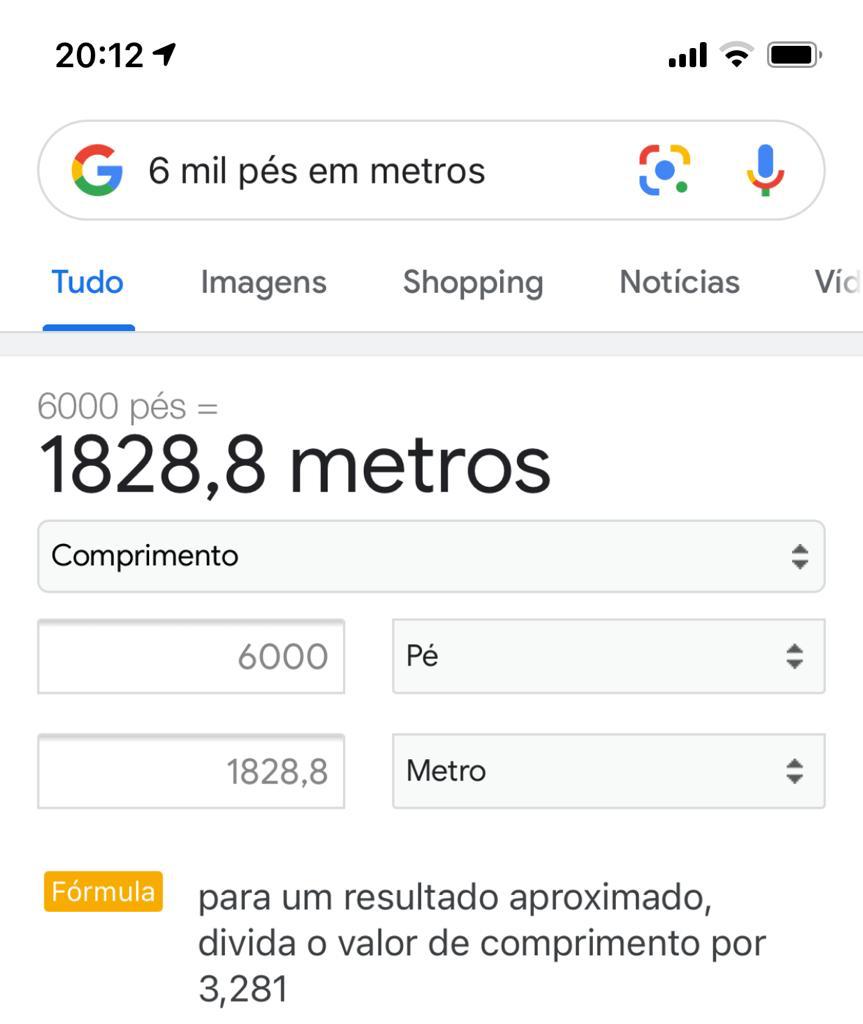Change the Metro target unit dropdown
Image resolution: width=863 pixels, height=1024 pixels.
coord(608,771)
